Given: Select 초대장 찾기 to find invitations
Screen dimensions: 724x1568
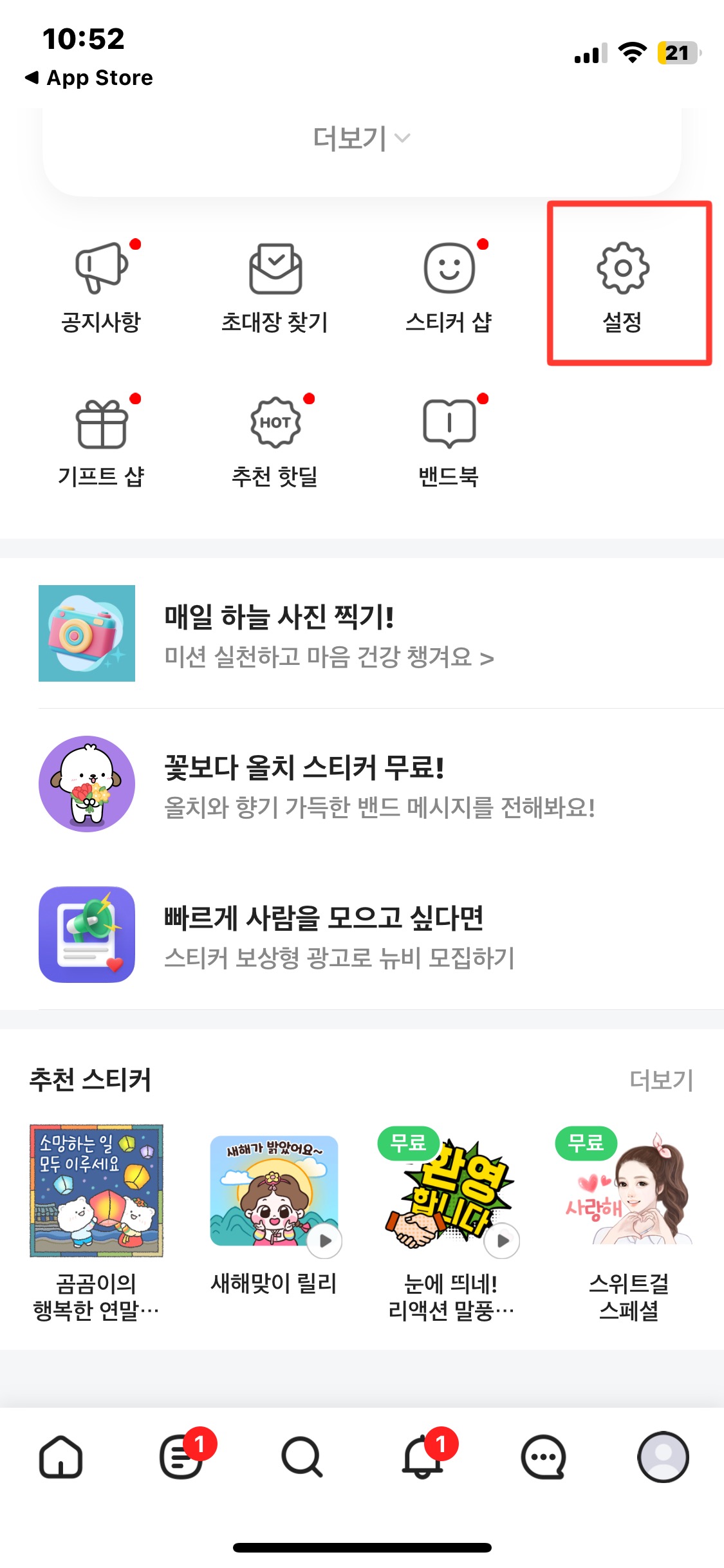Looking at the screenshot, I should pyautogui.click(x=275, y=286).
